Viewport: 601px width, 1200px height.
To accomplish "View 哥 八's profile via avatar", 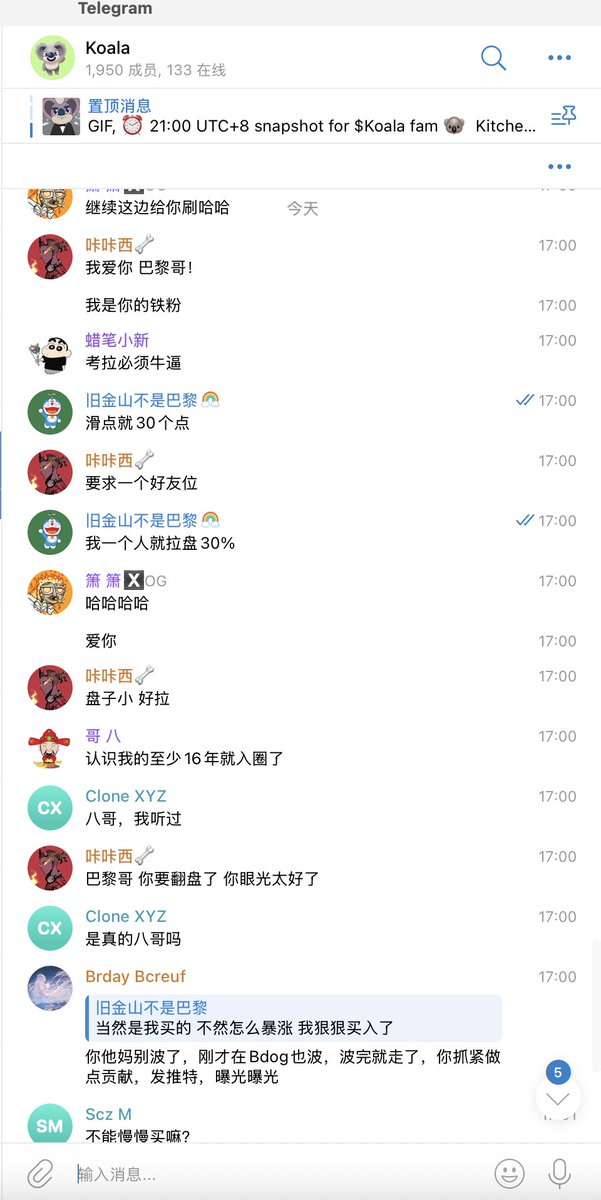I will click(x=50, y=748).
